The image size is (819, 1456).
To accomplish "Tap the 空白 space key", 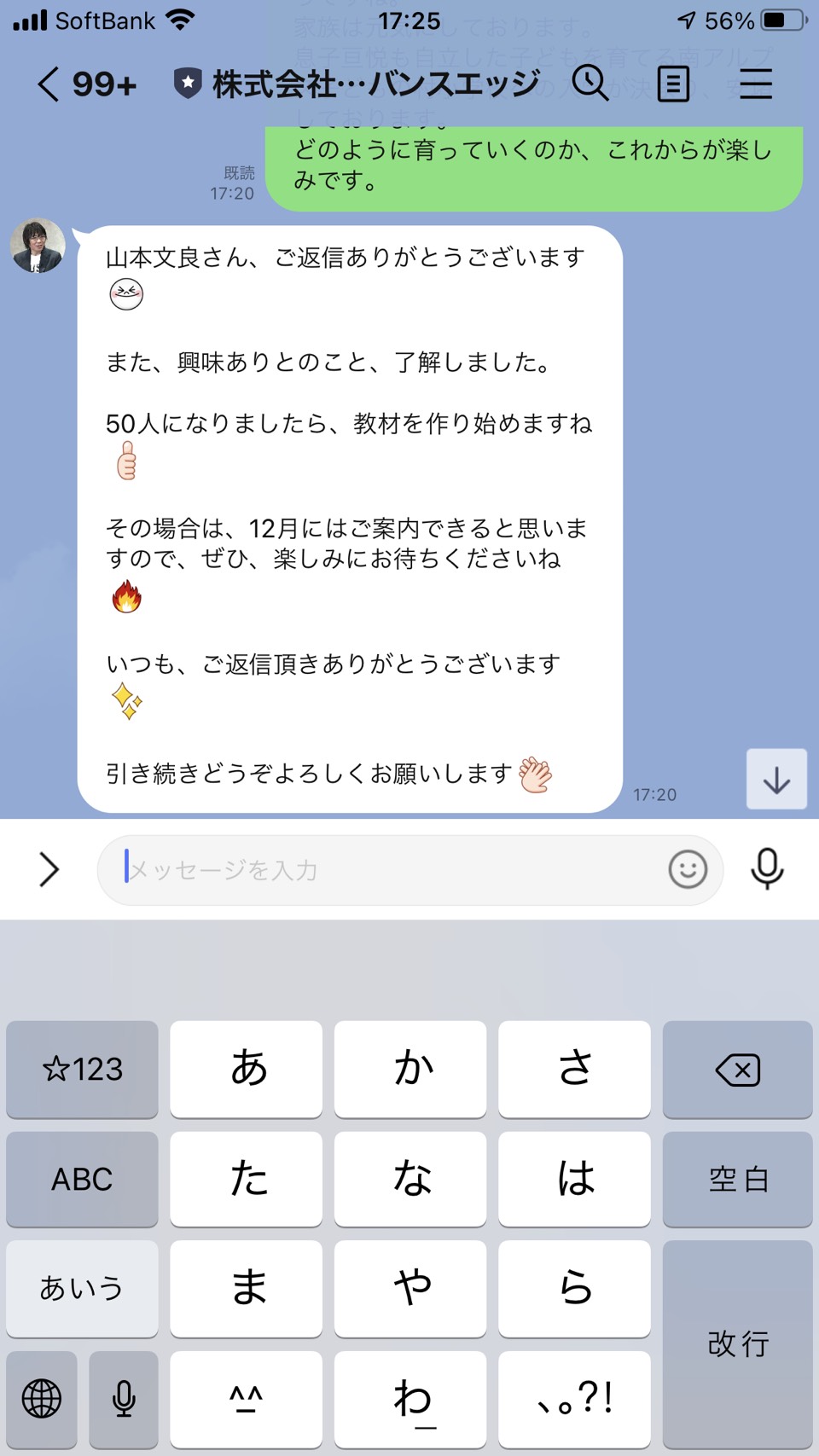I will (737, 1180).
